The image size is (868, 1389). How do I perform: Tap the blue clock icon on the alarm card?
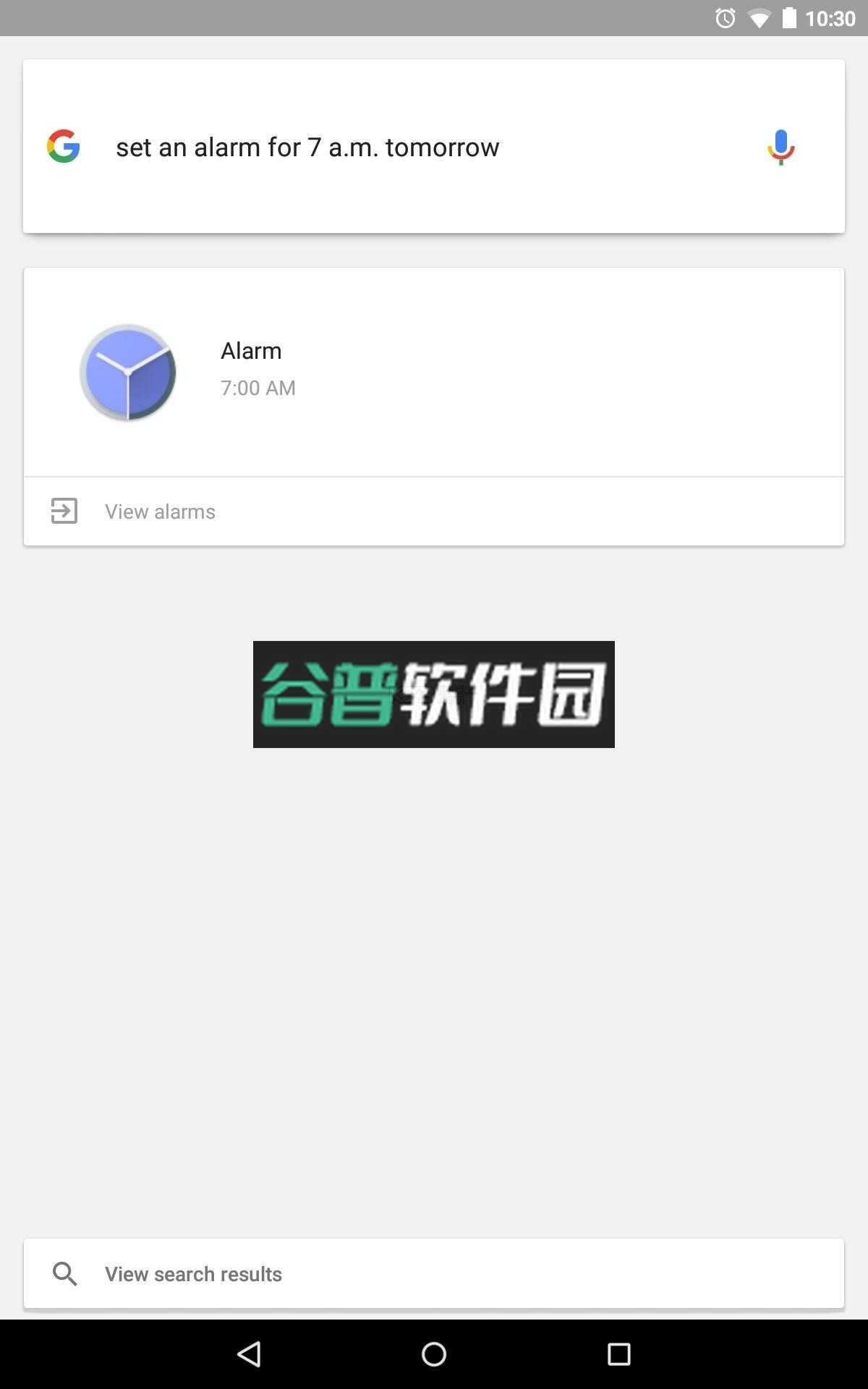tap(129, 372)
